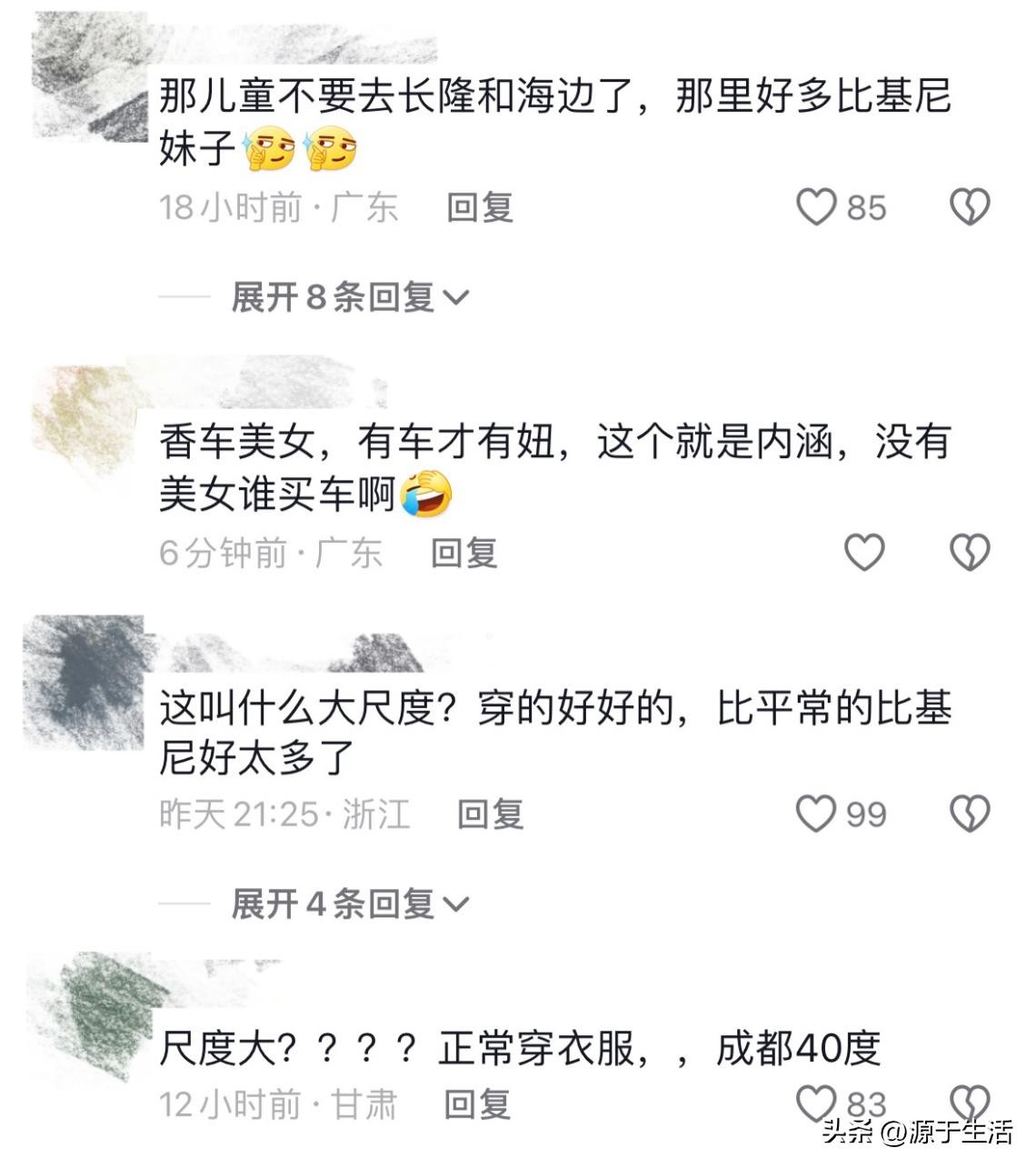Reply to the 18小时前 广东 comment

tap(479, 208)
